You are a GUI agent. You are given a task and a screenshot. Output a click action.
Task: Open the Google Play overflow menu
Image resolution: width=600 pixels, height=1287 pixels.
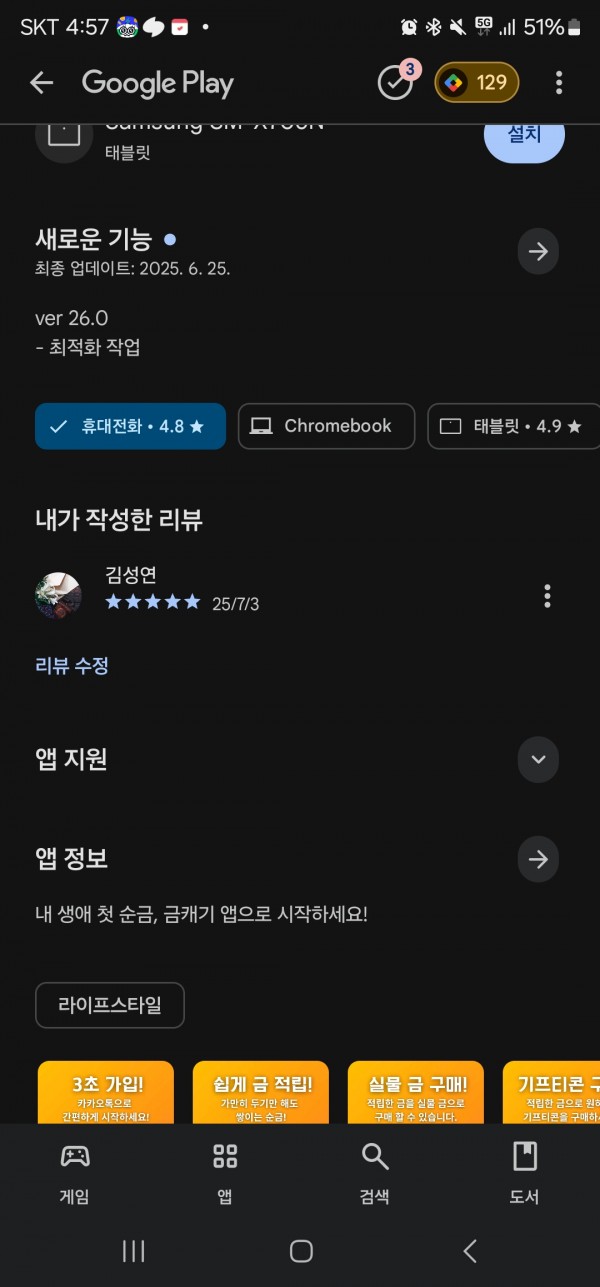pos(558,83)
